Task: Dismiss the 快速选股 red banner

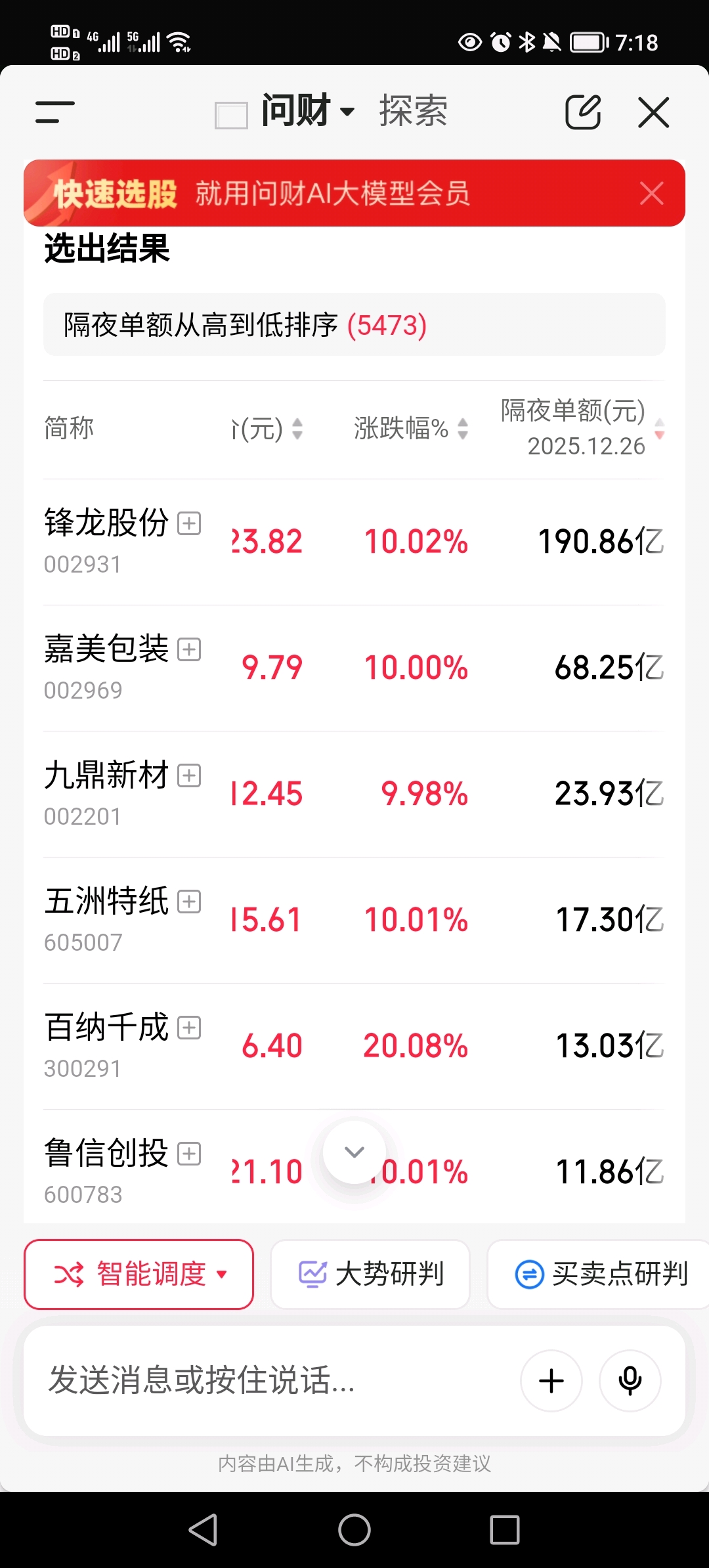Action: coord(652,193)
